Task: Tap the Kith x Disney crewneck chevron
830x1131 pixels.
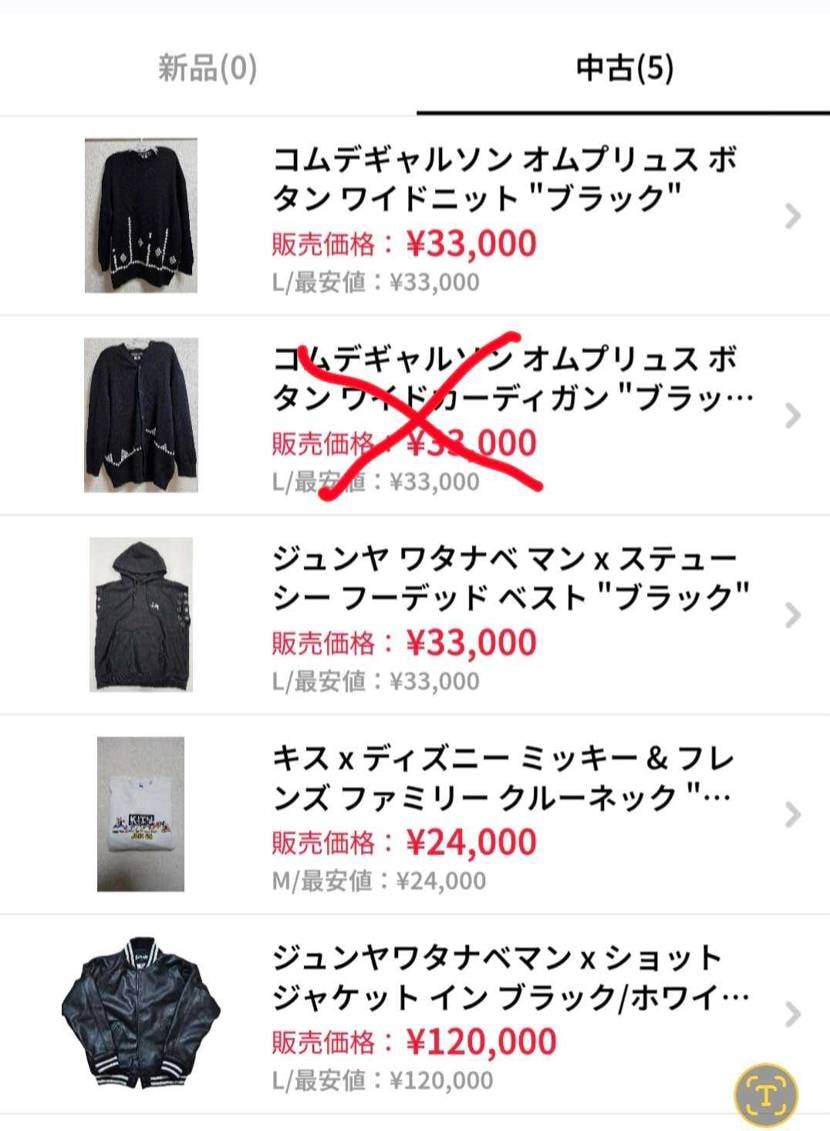Action: click(793, 815)
